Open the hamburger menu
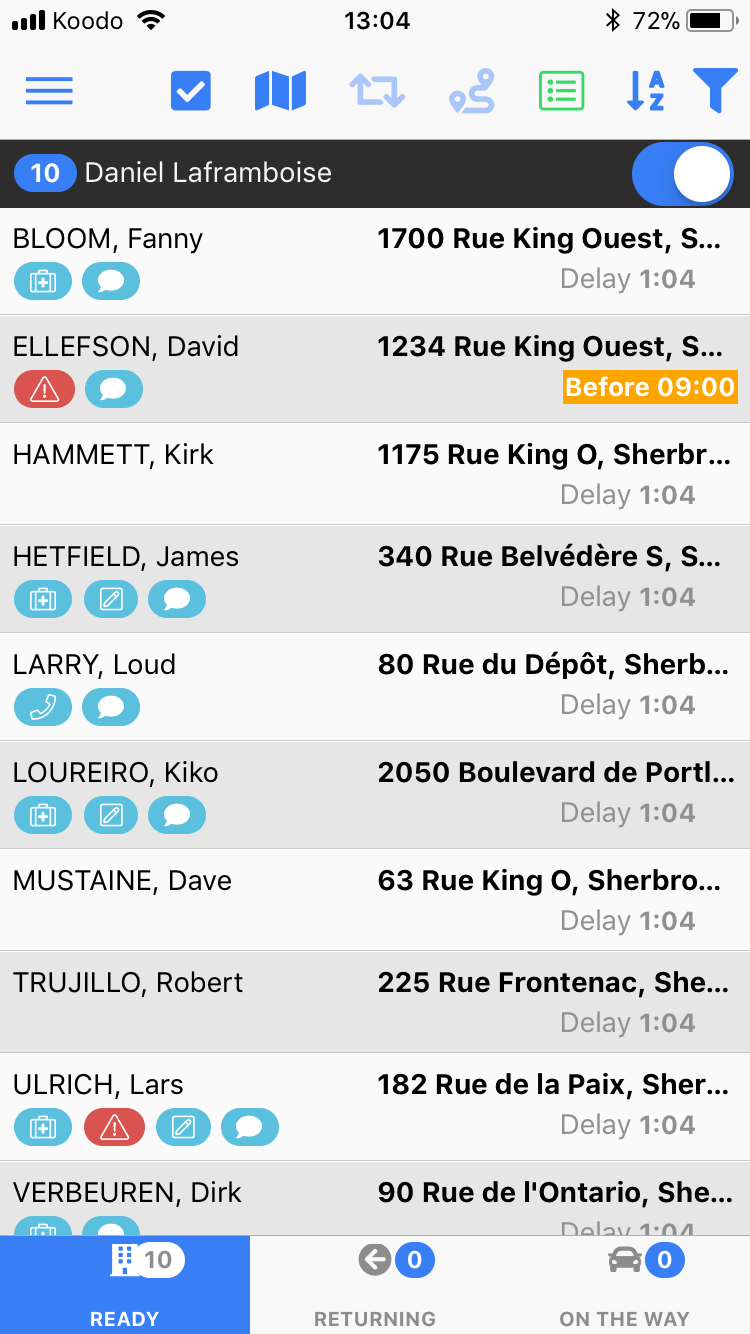 pyautogui.click(x=49, y=91)
